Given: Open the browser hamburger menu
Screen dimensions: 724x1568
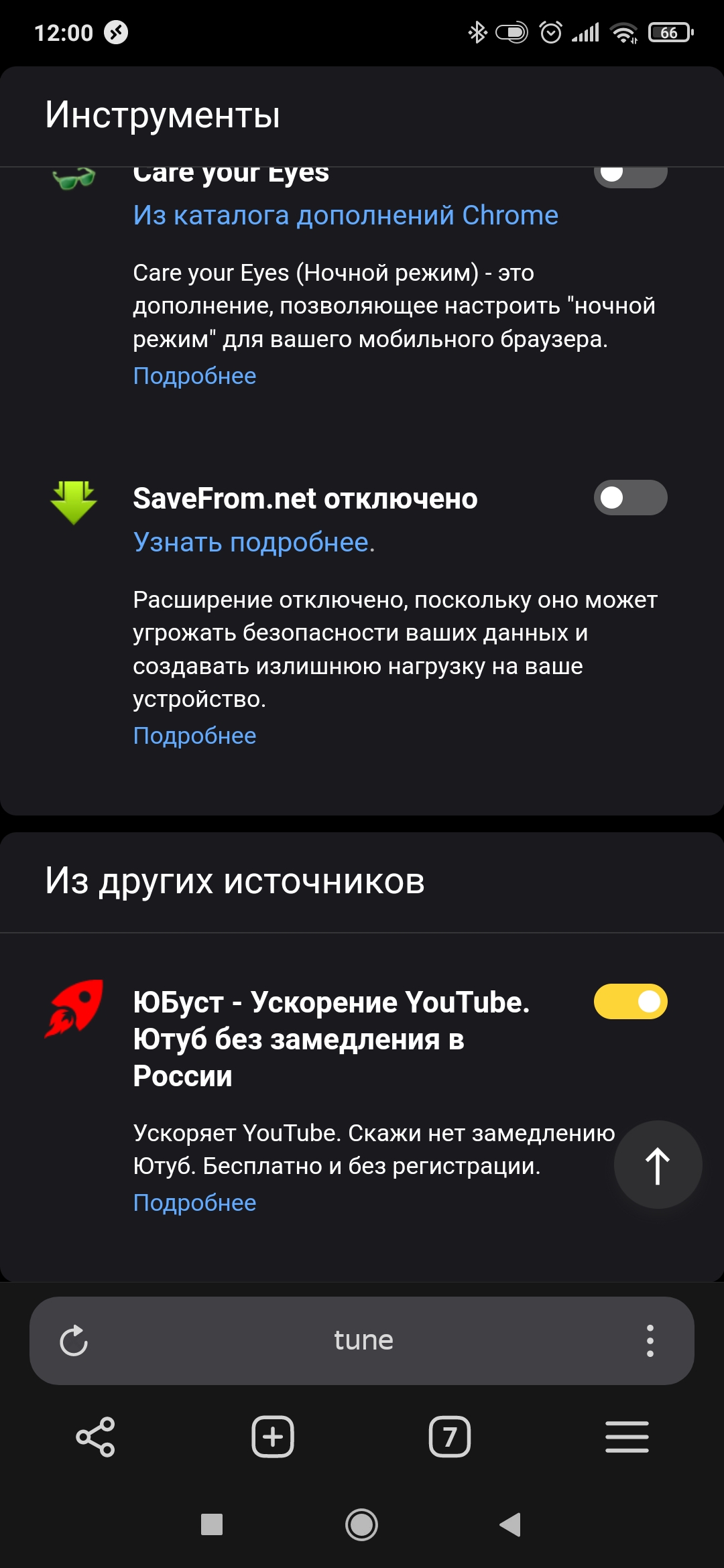Looking at the screenshot, I should point(627,1437).
